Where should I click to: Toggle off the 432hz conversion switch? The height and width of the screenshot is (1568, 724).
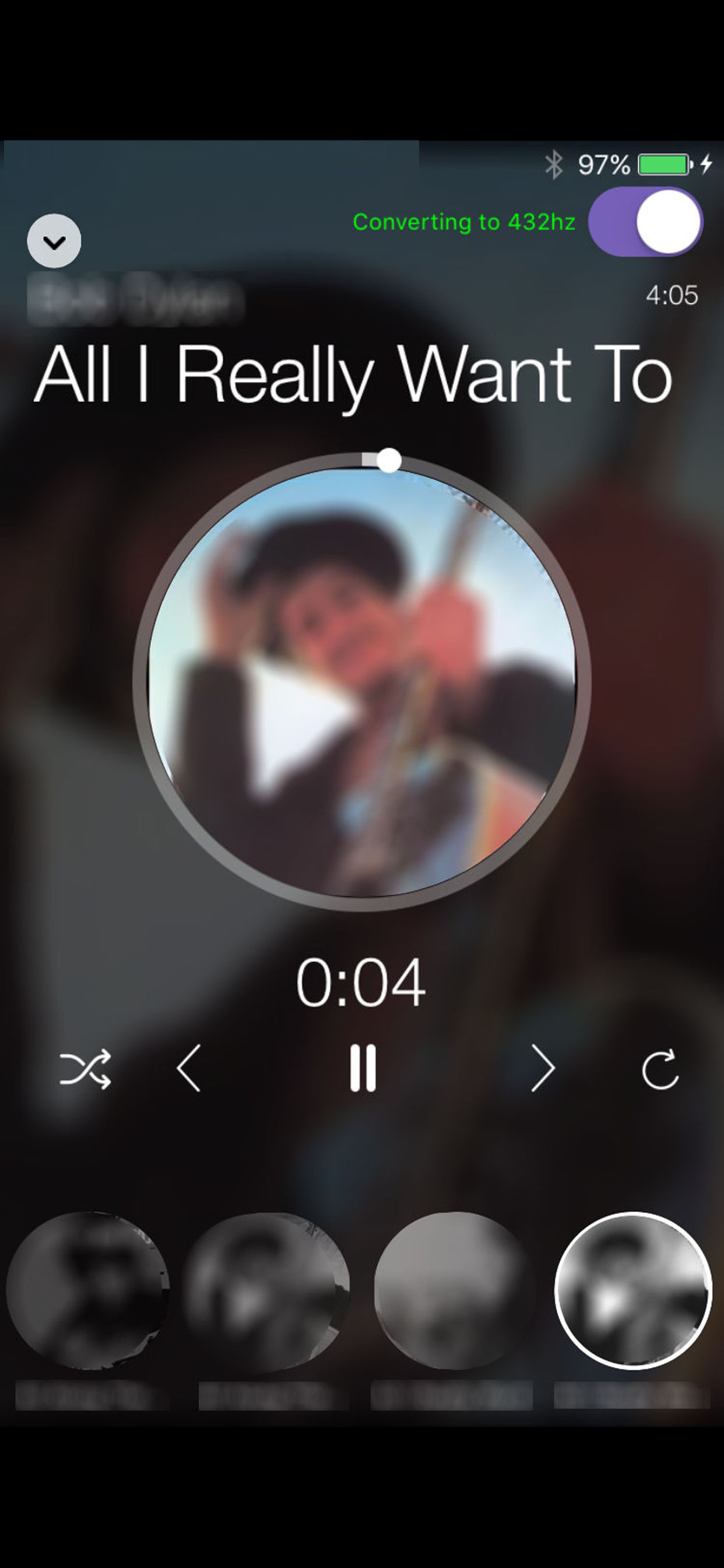coord(645,222)
